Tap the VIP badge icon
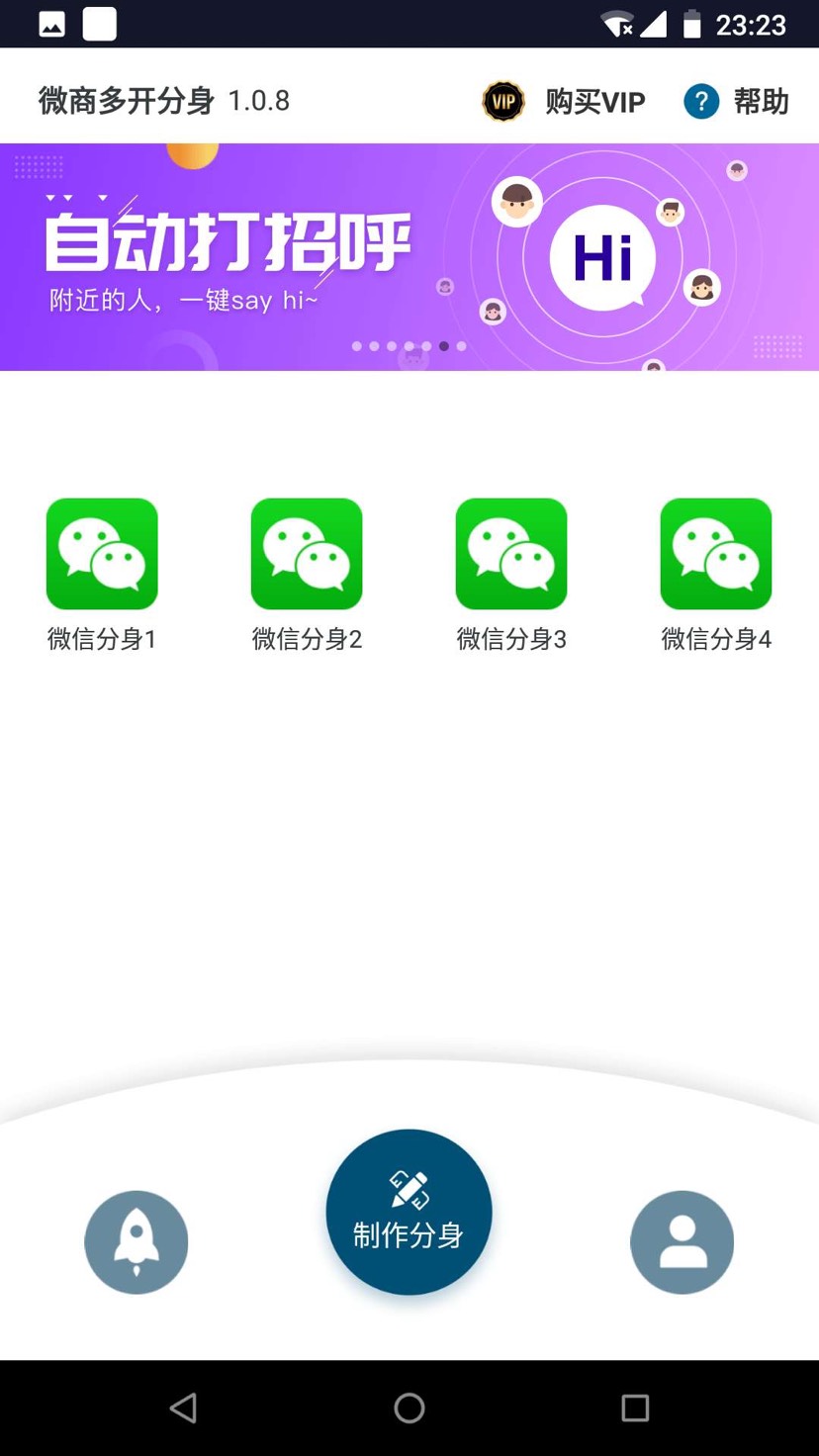Viewport: 819px width, 1456px height. [x=502, y=100]
